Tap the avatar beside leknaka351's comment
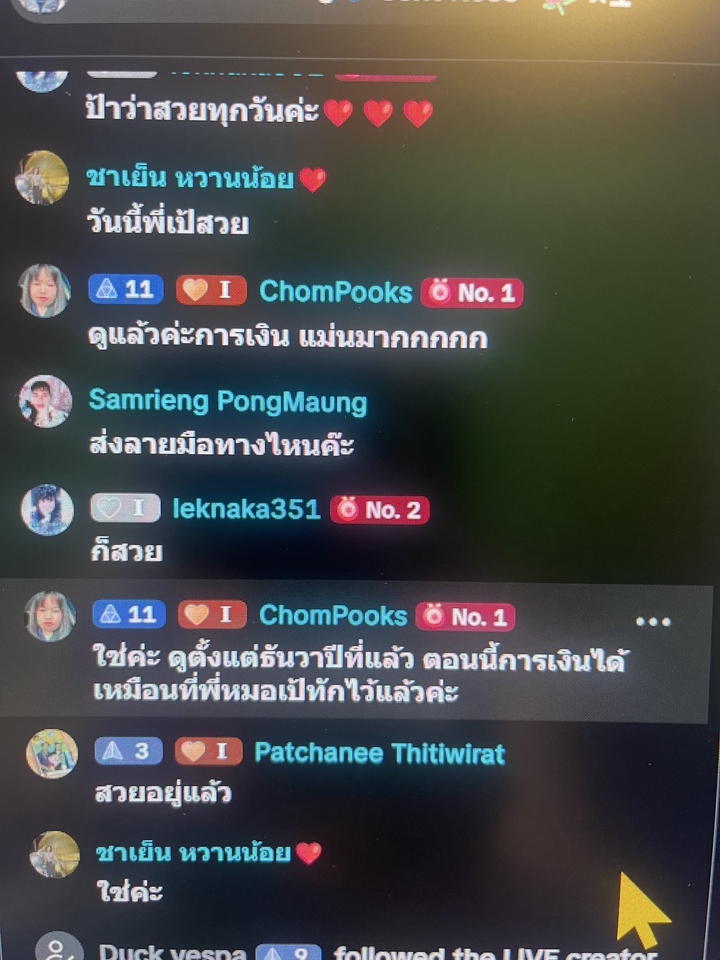 tap(47, 510)
